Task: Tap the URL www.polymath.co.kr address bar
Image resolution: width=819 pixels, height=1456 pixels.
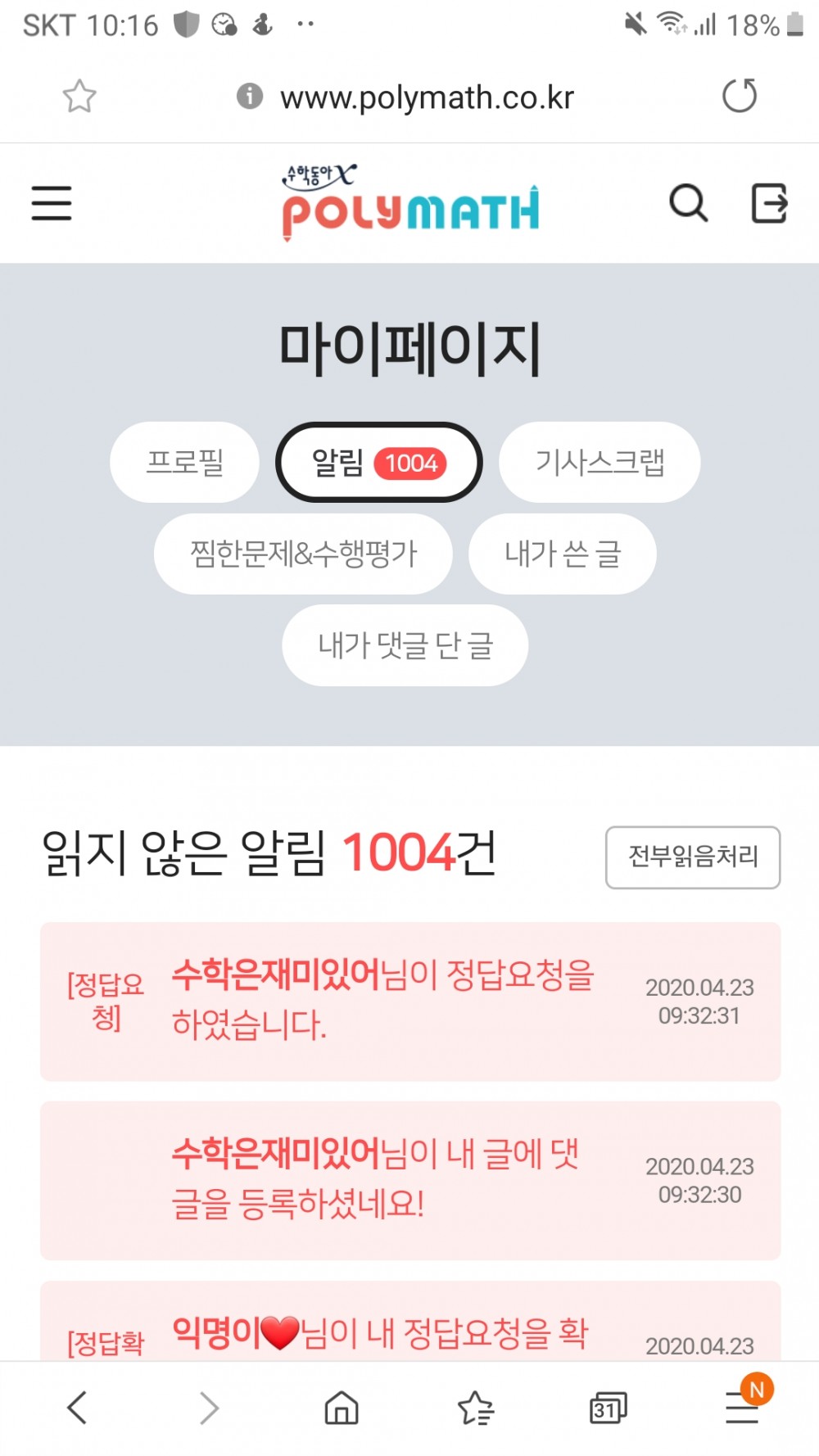Action: [x=426, y=97]
